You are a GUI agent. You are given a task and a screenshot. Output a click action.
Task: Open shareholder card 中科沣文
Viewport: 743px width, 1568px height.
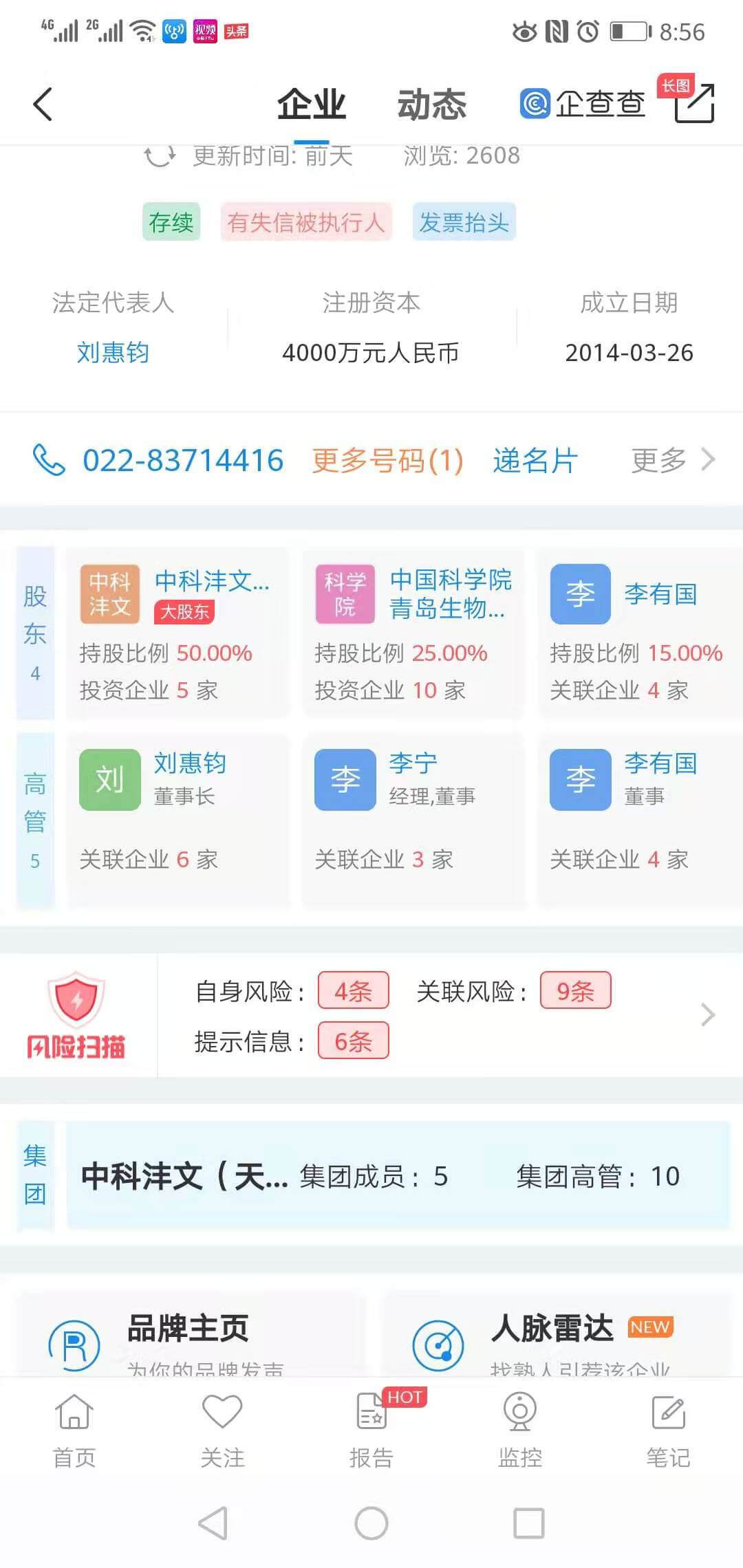click(x=177, y=631)
